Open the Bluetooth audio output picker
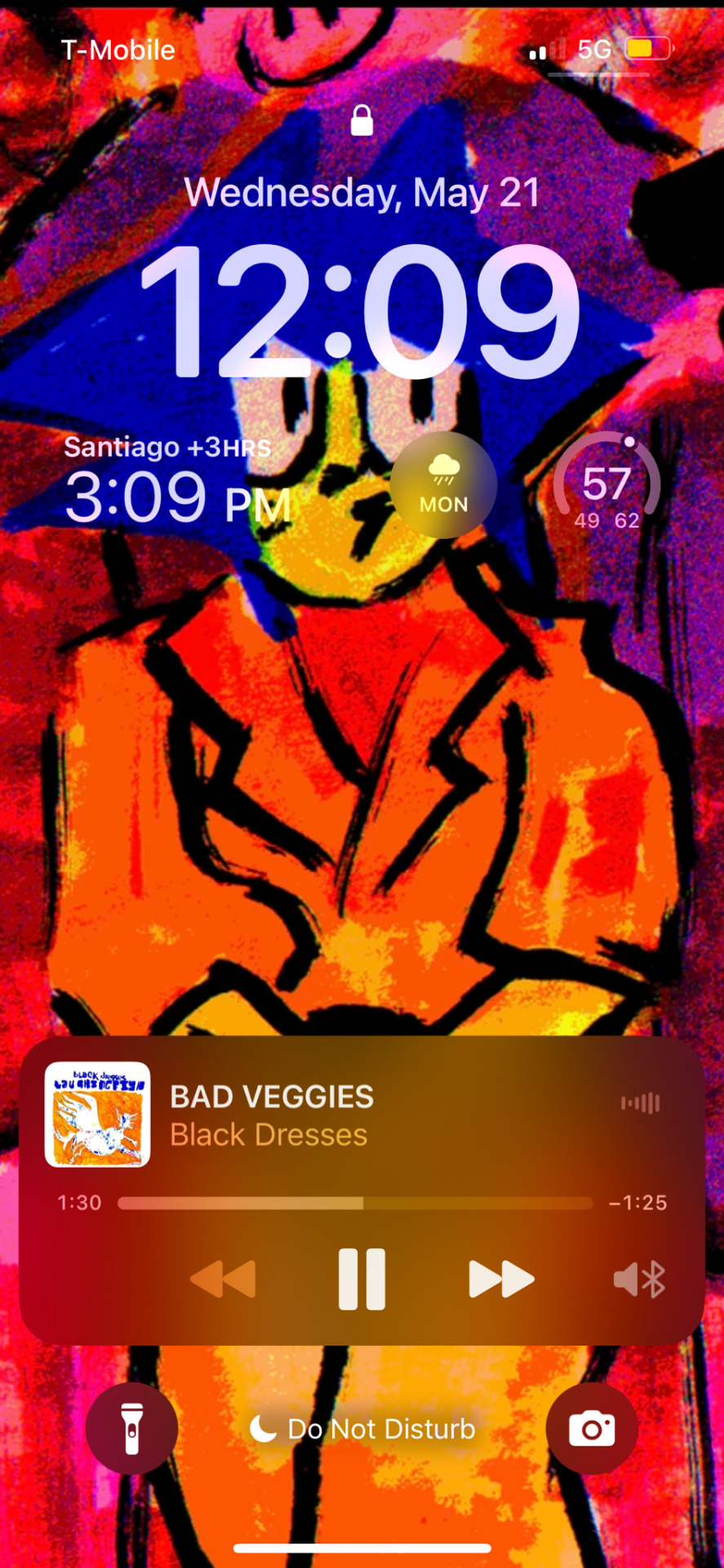This screenshot has height=1568, width=724. pos(640,1279)
